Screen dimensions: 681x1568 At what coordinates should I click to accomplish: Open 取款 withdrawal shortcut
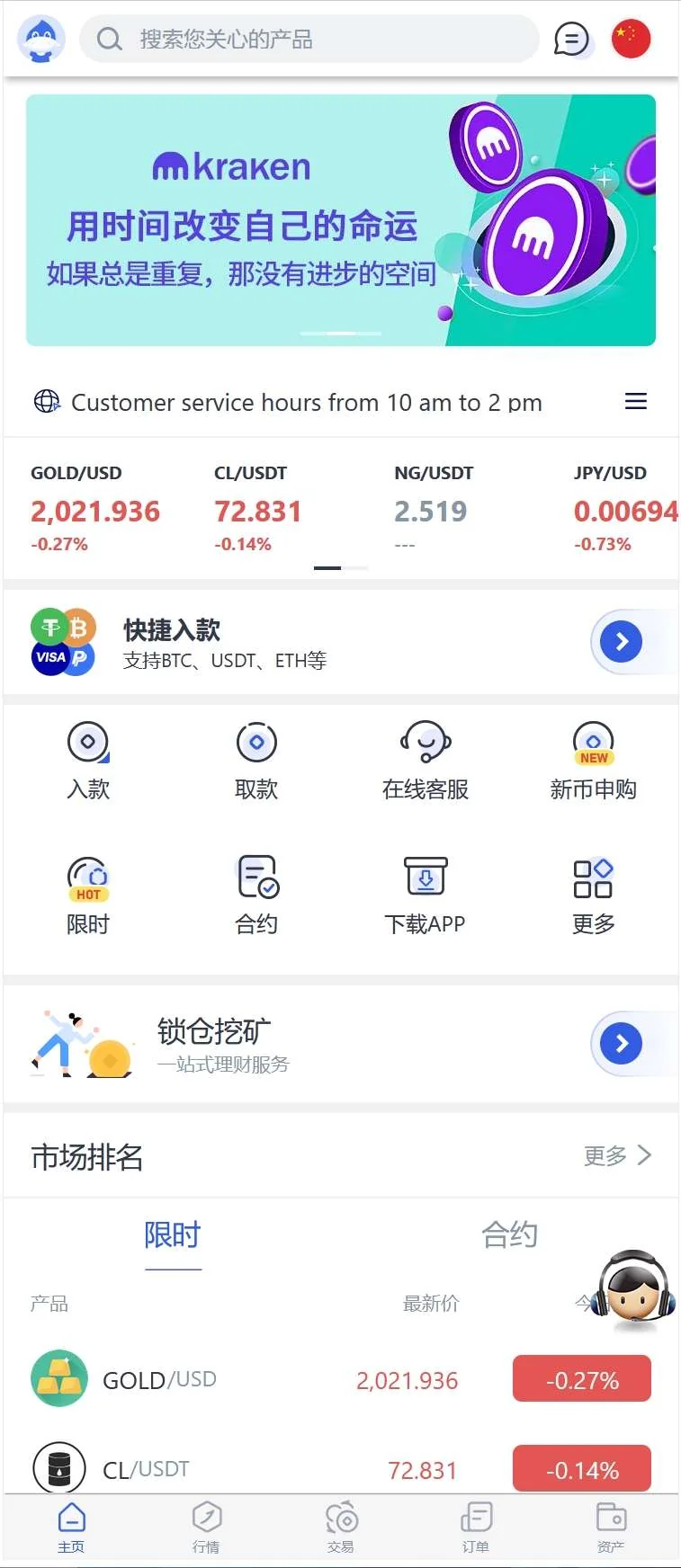tap(256, 761)
